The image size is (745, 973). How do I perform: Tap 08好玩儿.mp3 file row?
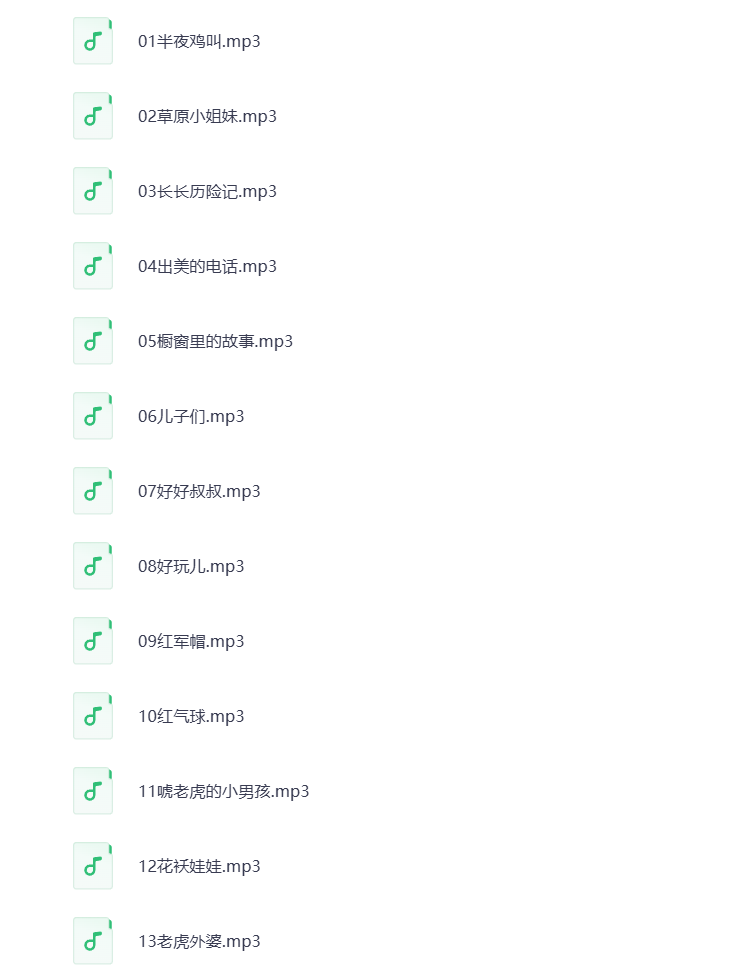pyautogui.click(x=191, y=566)
